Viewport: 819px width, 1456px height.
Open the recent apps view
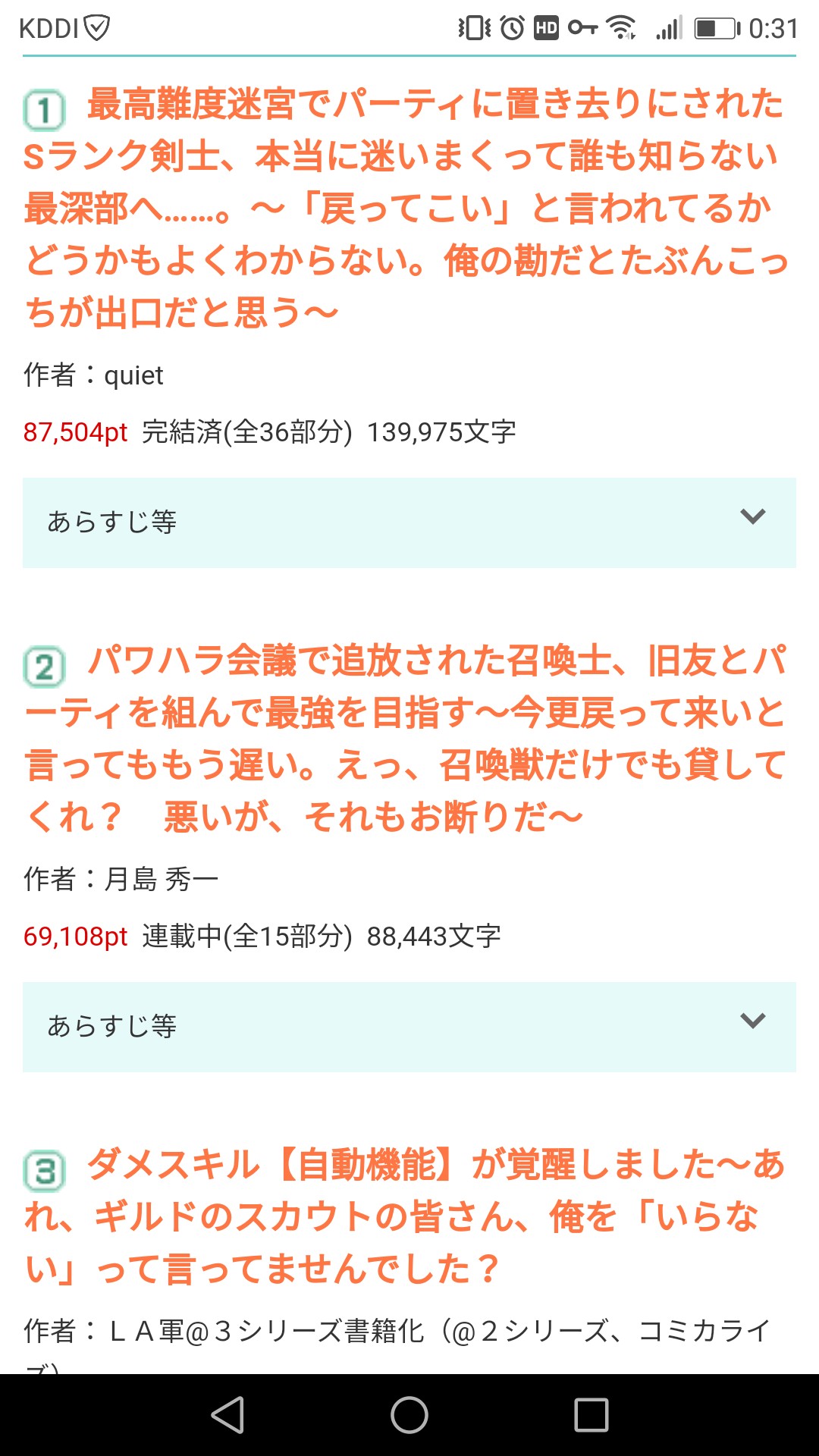591,1415
